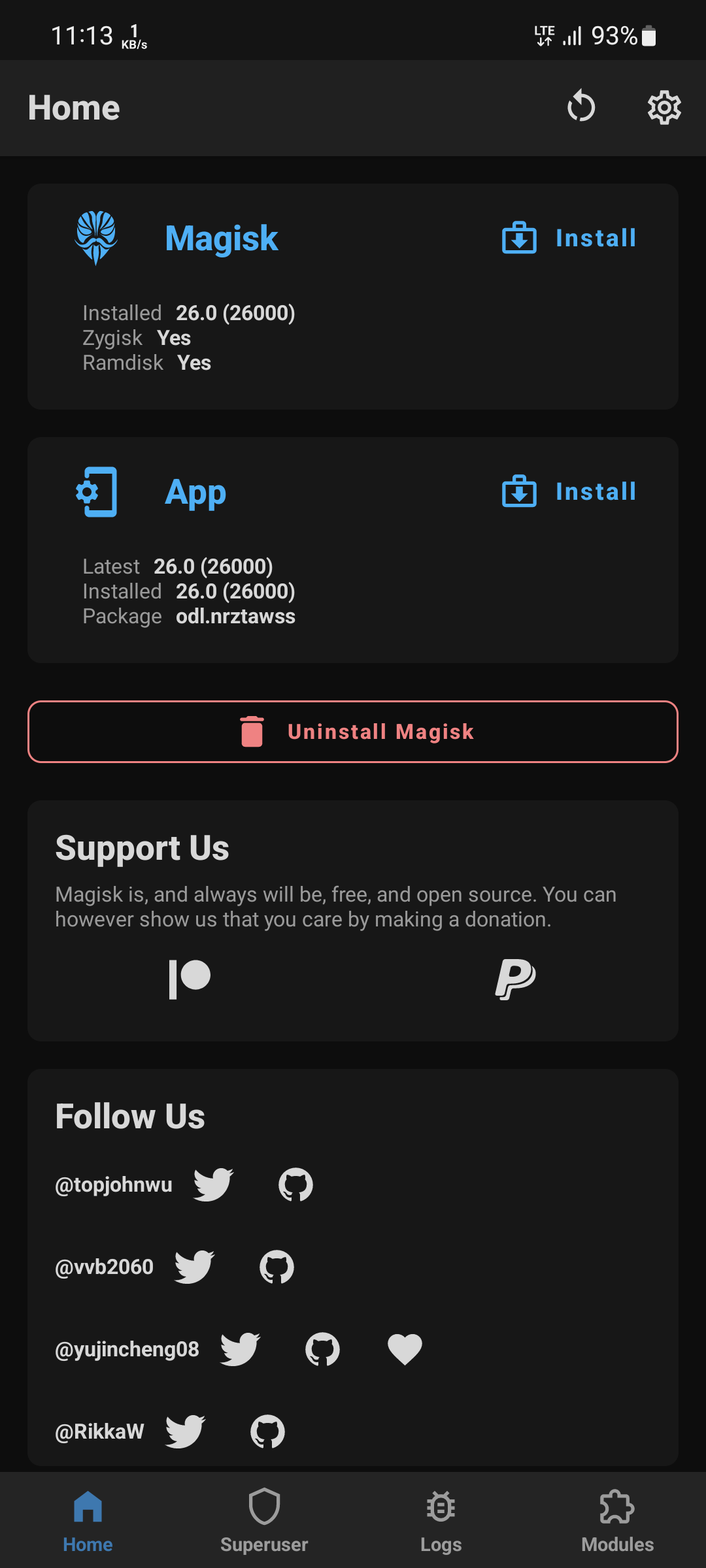The image size is (706, 1568).
Task: Open @topjohnwu's Twitter profile
Action: click(212, 1184)
